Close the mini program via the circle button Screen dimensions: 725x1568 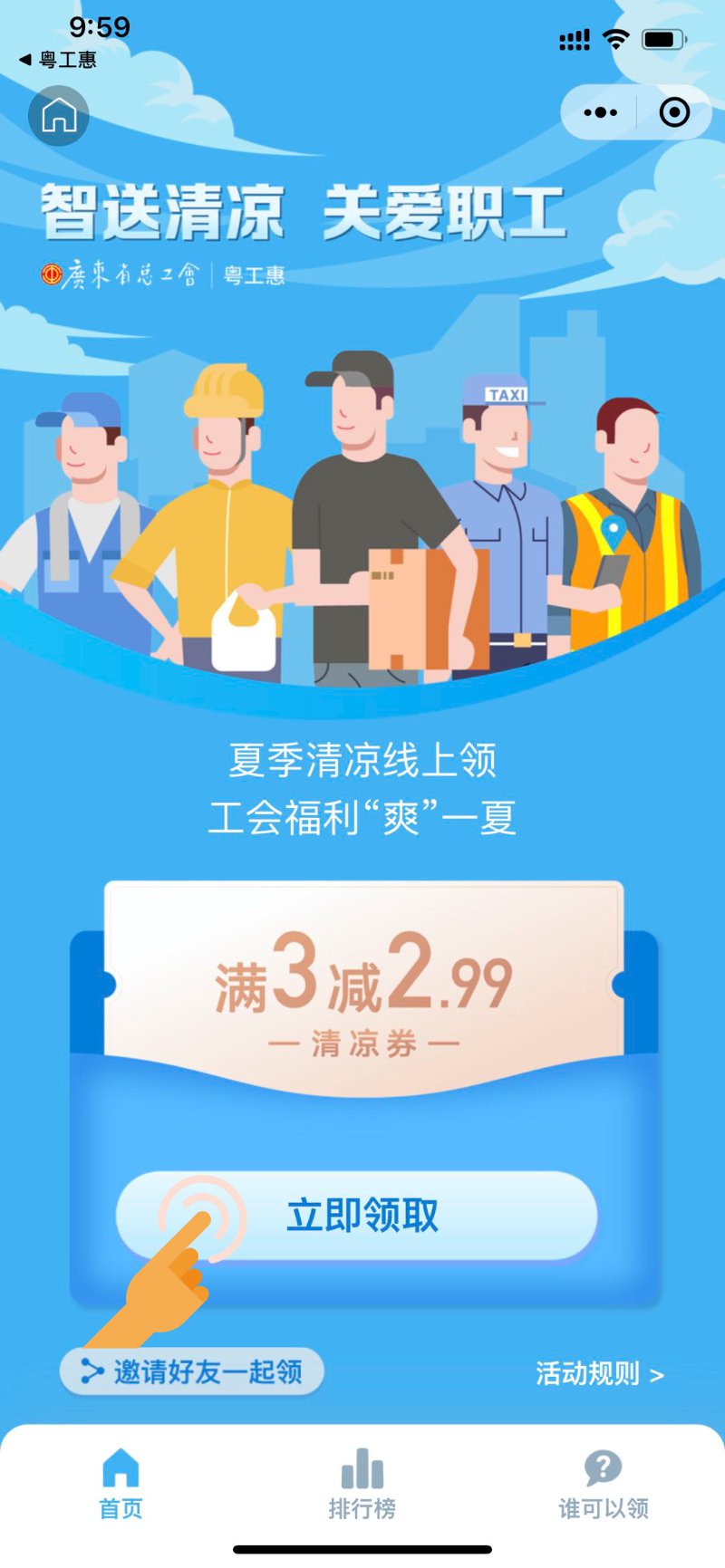674,112
